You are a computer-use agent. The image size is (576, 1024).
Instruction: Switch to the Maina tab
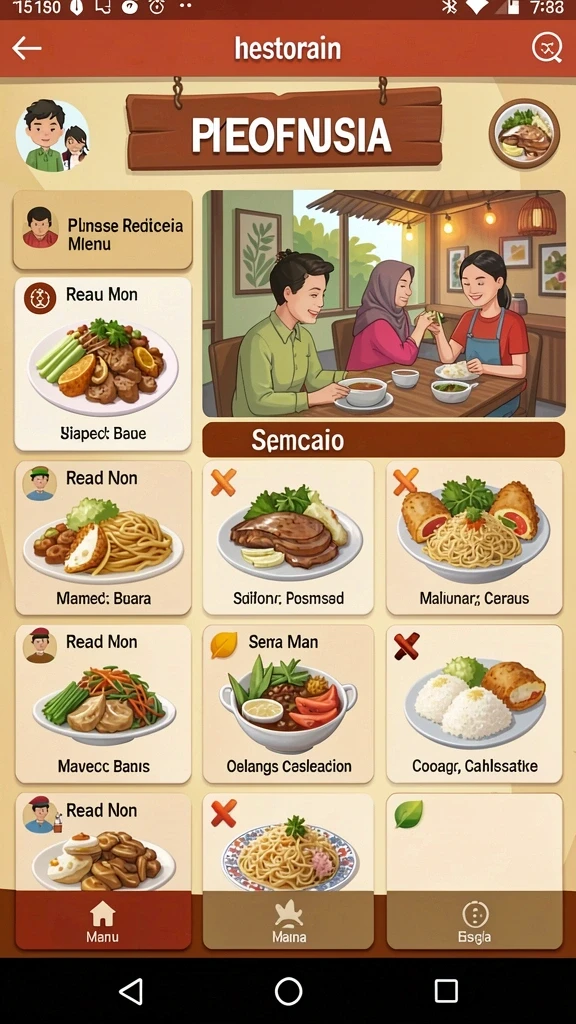[x=288, y=921]
